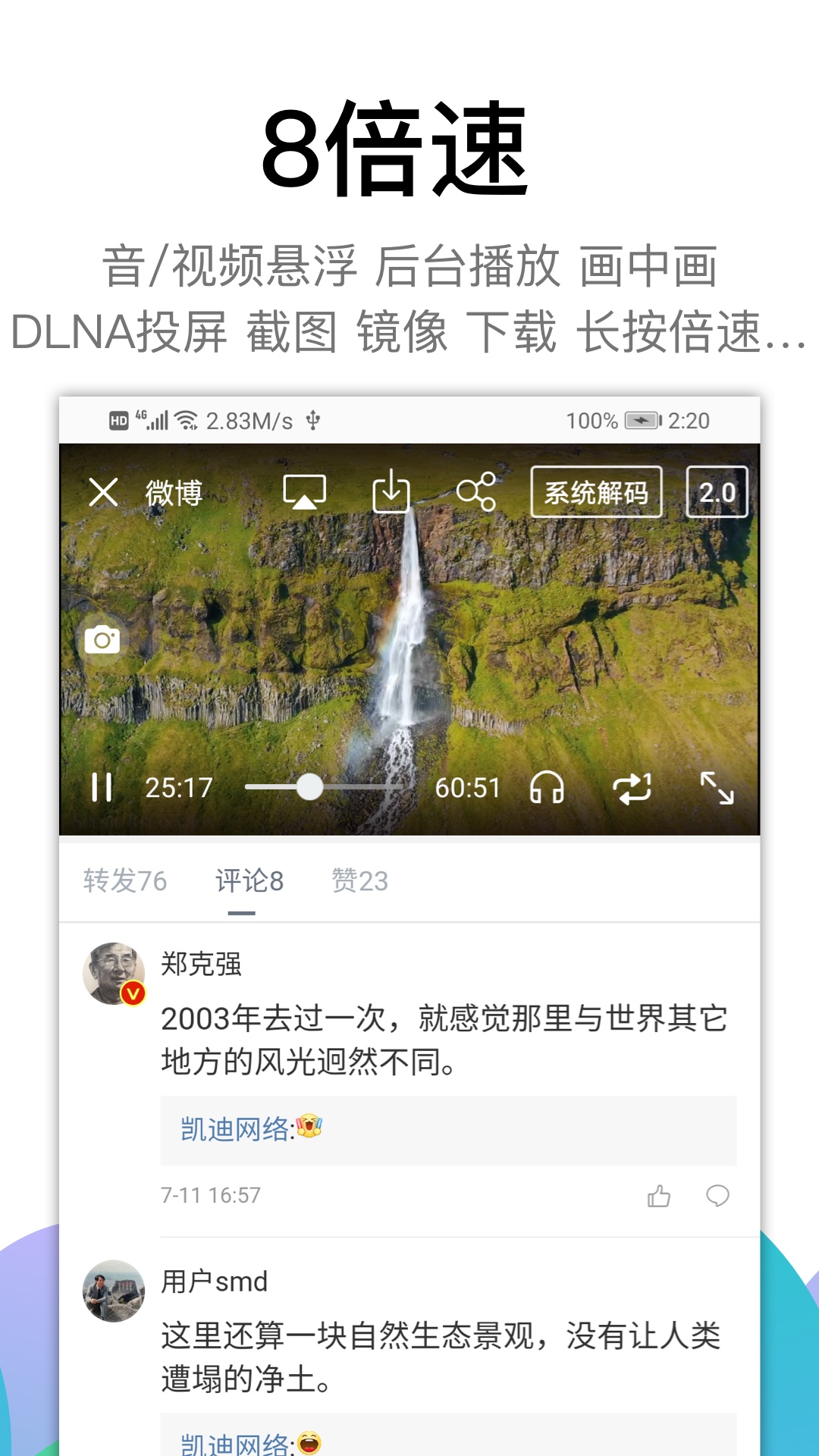Screen dimensions: 819x1456
Task: Open the 2.0 playback speed selector
Action: (716, 491)
